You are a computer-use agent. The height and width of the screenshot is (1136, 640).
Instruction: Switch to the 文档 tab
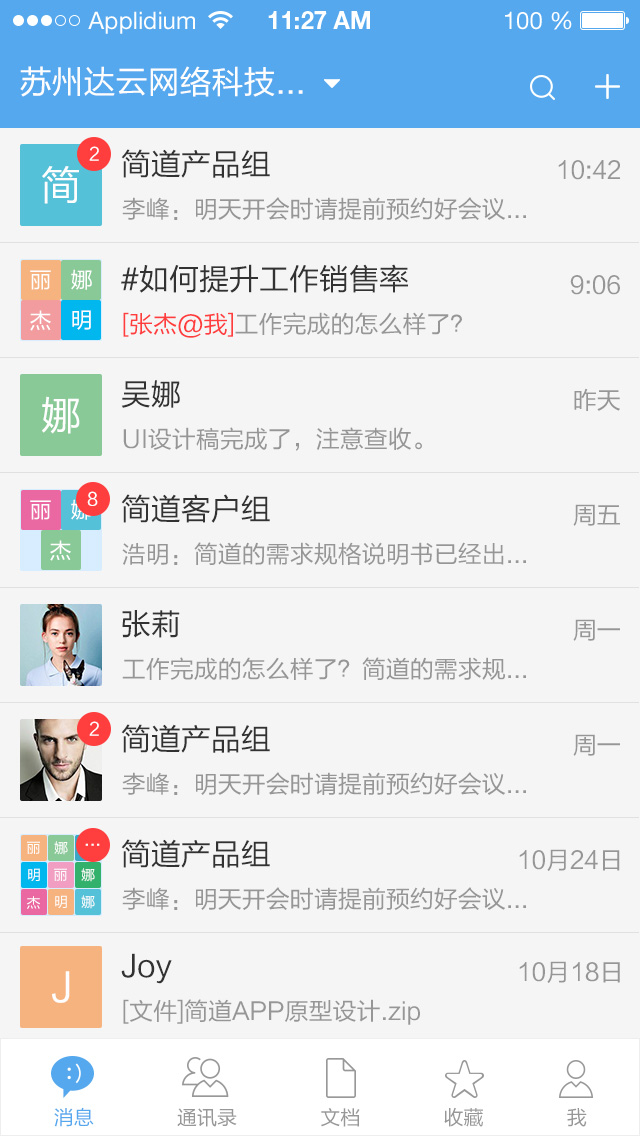point(340,1091)
